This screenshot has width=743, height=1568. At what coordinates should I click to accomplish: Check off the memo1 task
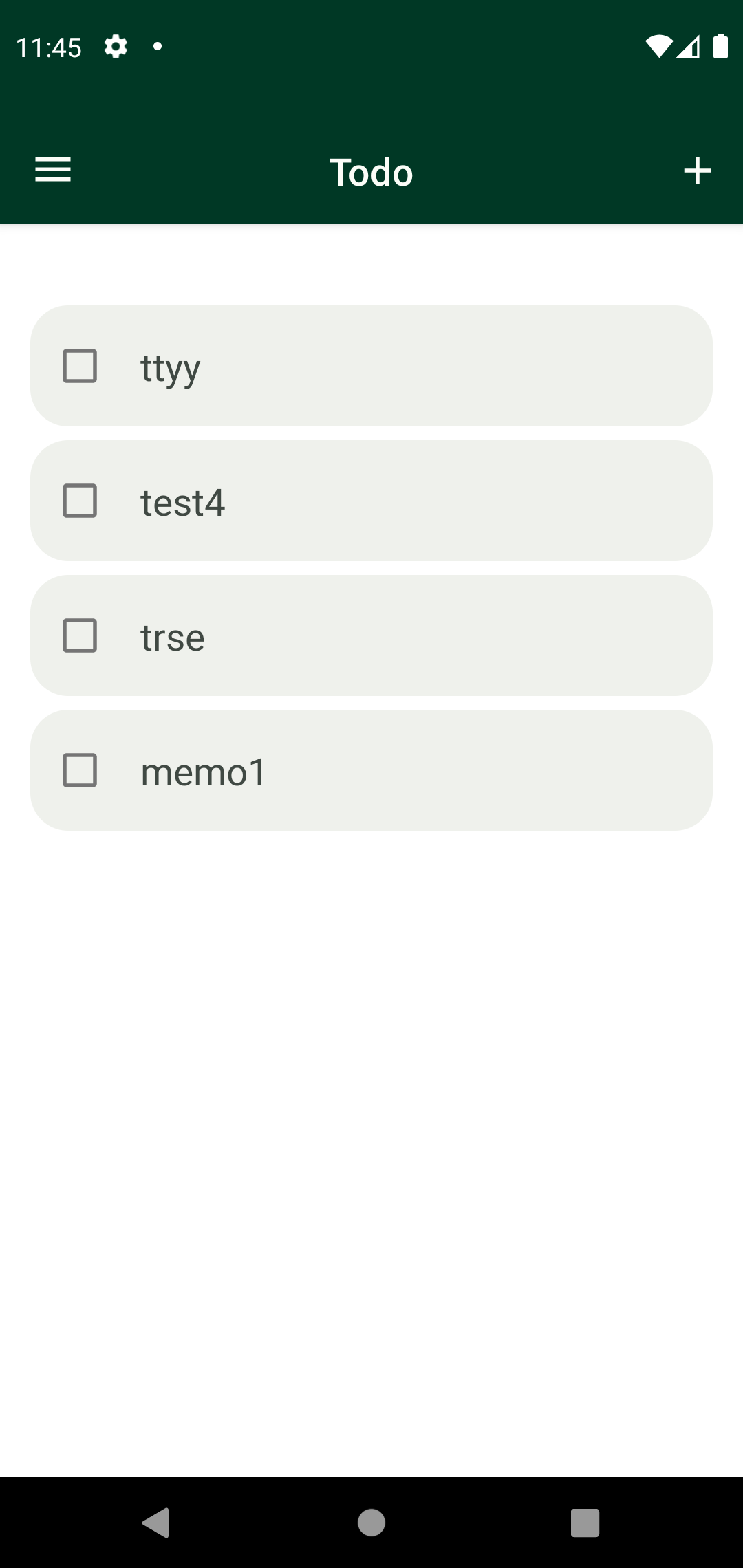coord(80,770)
